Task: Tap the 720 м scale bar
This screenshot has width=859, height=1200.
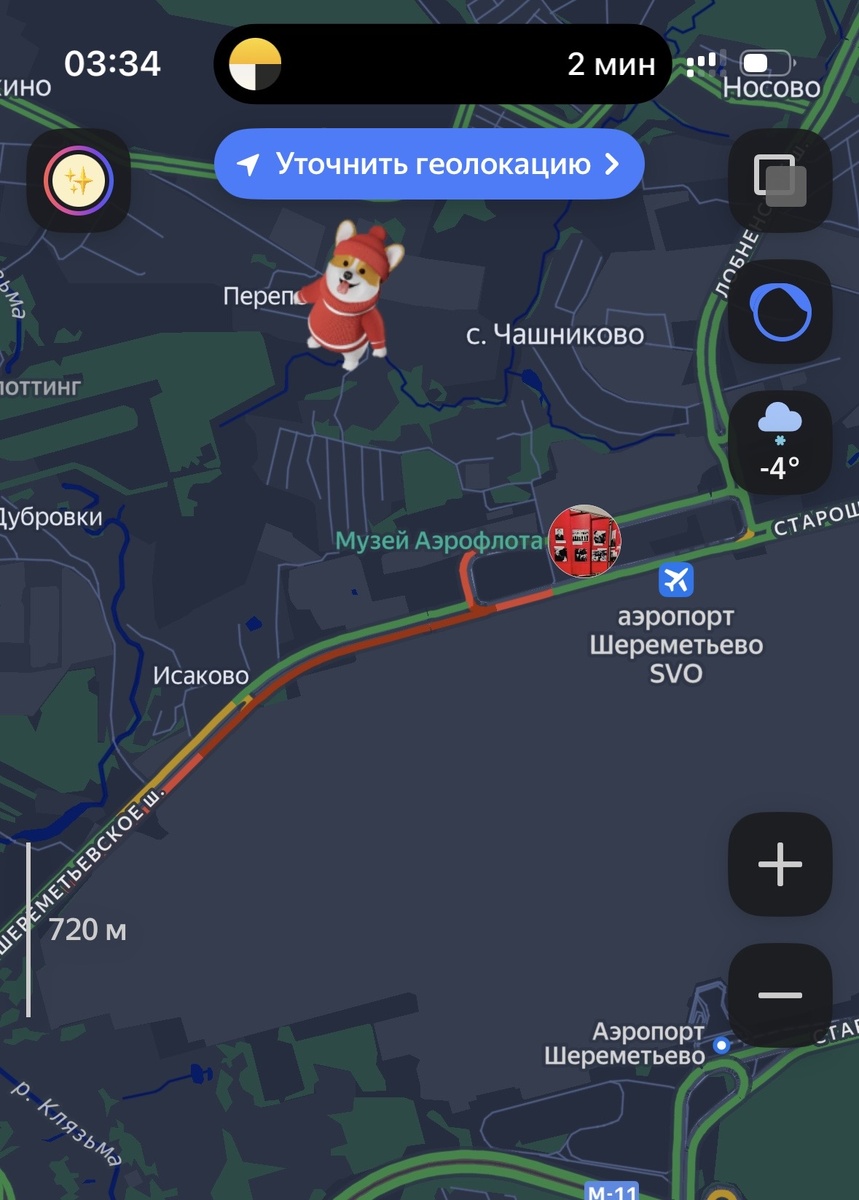Action: click(88, 930)
